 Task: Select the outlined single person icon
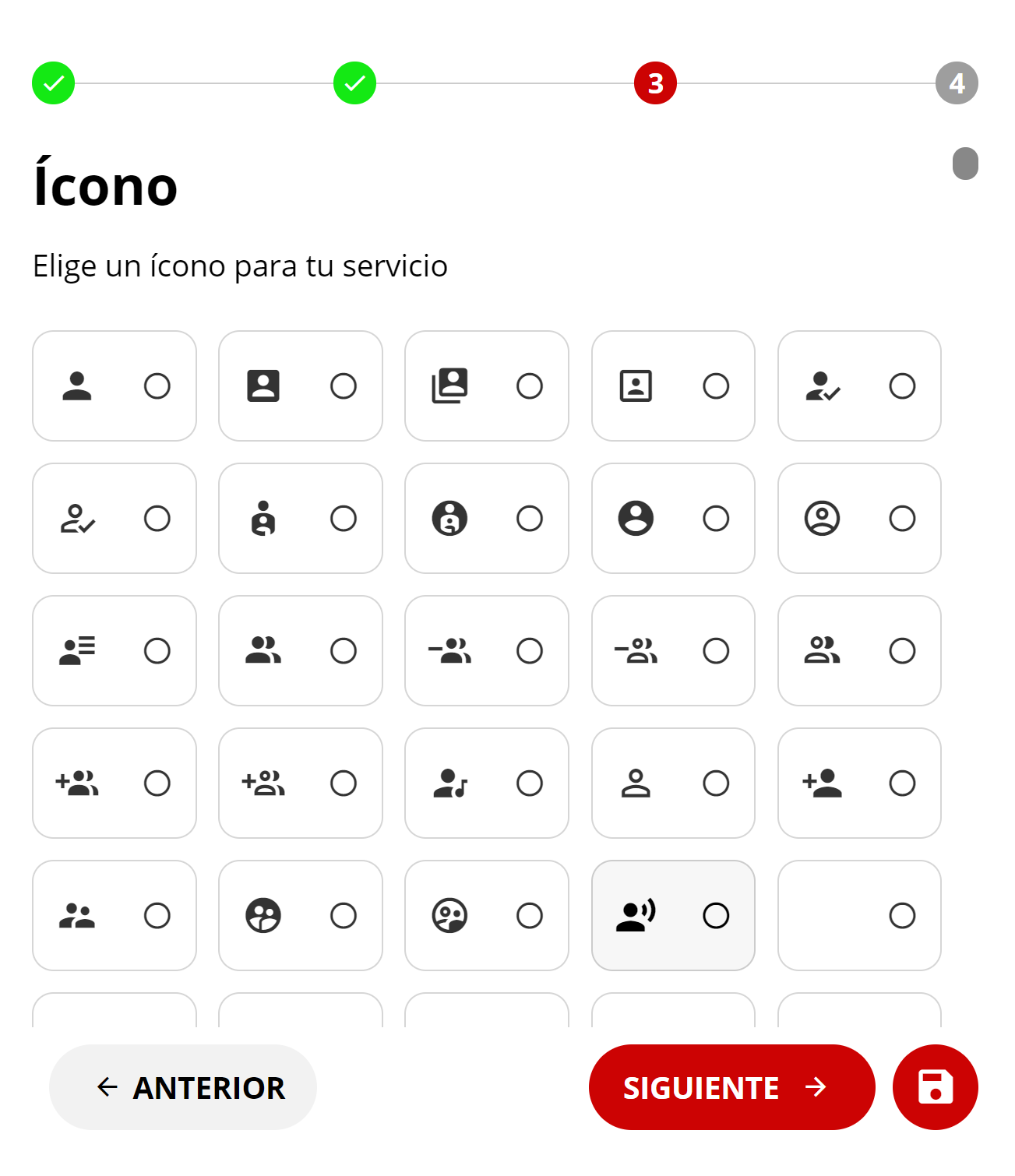(x=673, y=783)
